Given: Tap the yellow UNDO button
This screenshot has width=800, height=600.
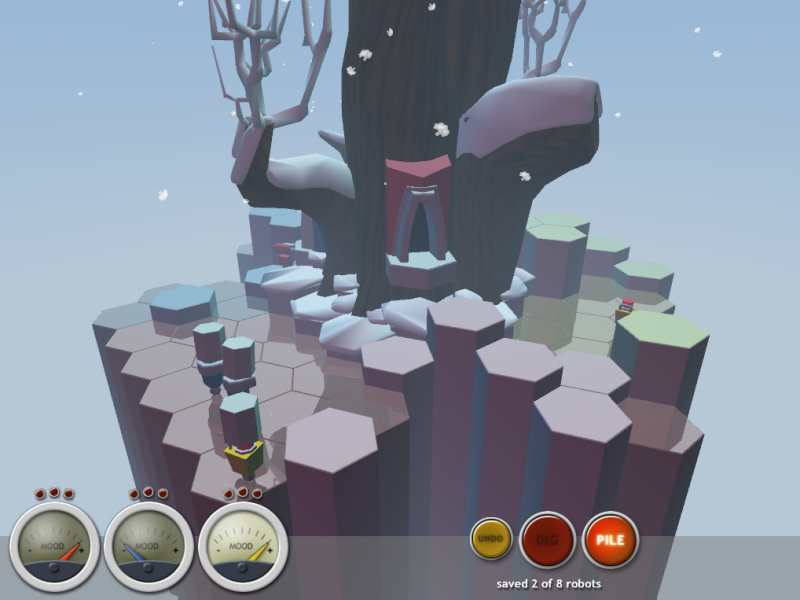Looking at the screenshot, I should tap(491, 539).
